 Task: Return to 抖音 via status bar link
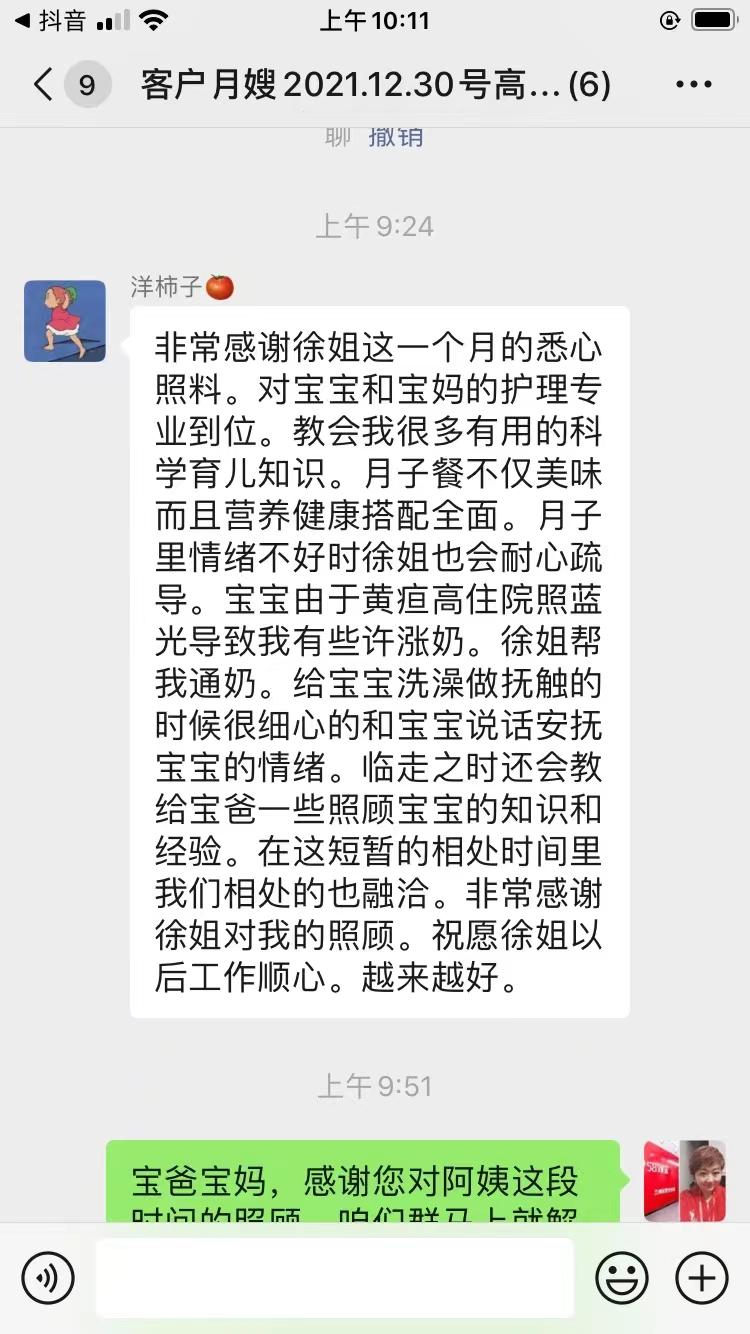(x=50, y=20)
